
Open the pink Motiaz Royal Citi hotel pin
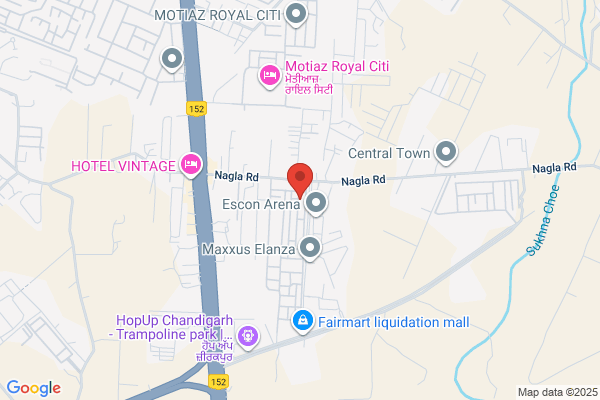(270, 77)
